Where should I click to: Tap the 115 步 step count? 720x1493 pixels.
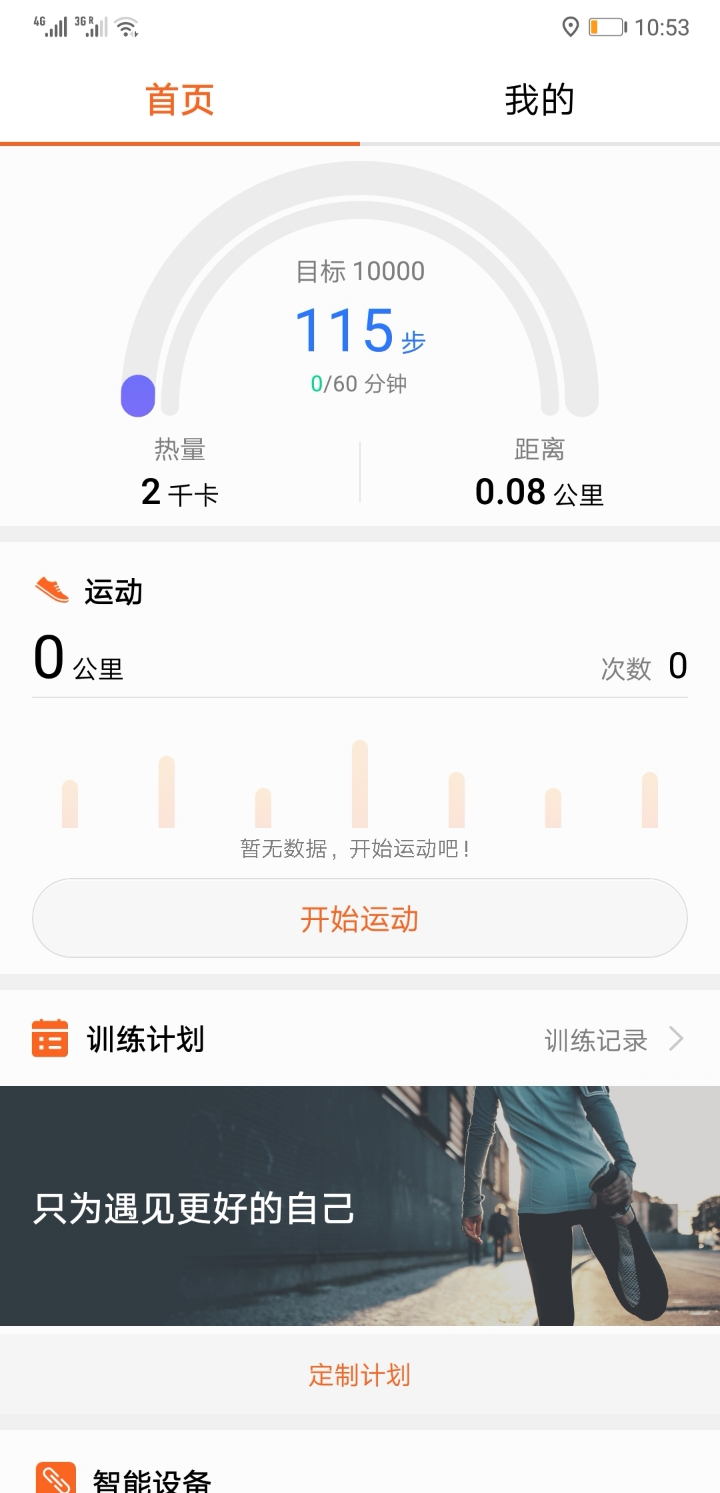coord(360,330)
